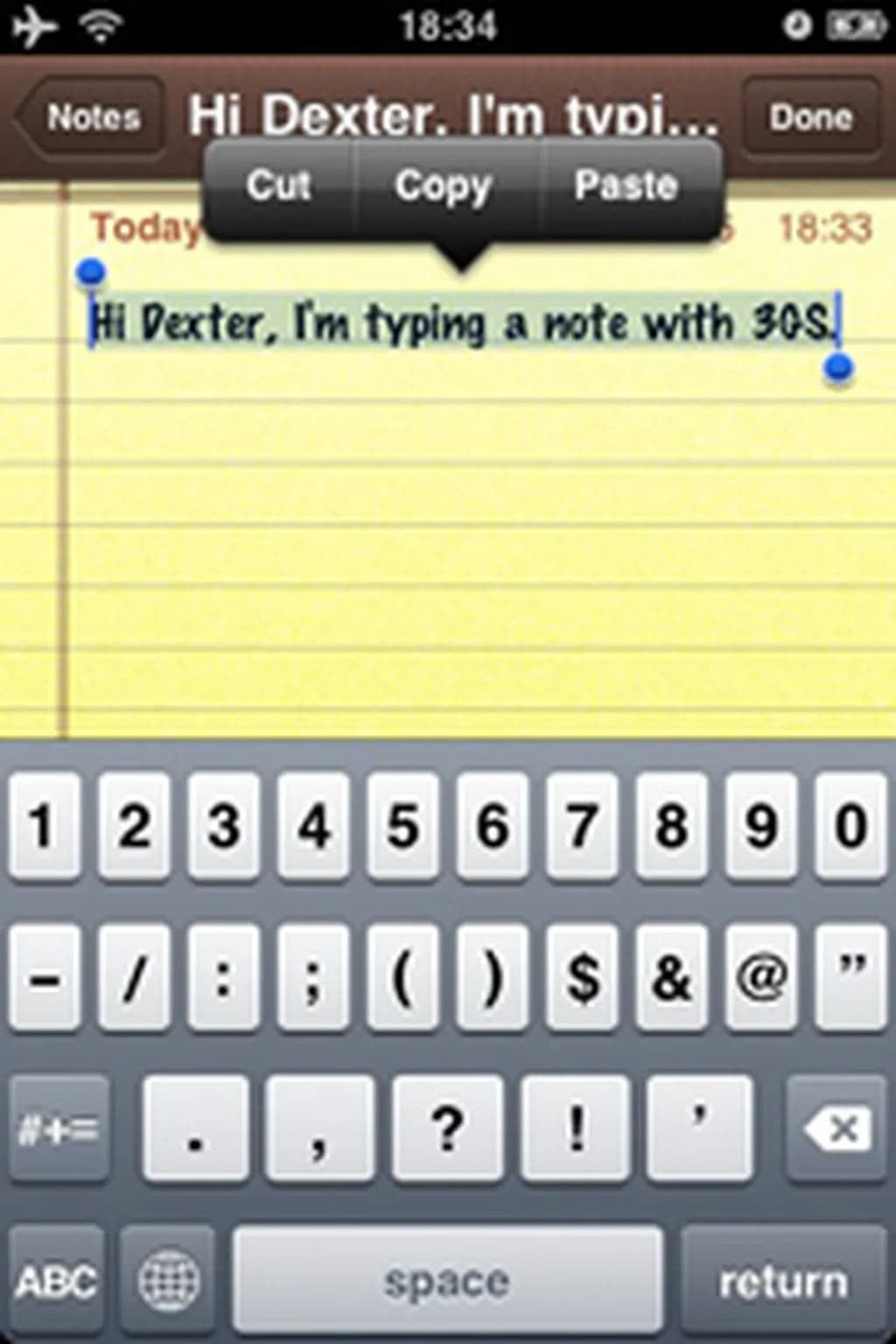The image size is (896, 1344).
Task: Tap the backspace key
Action: point(836,1130)
